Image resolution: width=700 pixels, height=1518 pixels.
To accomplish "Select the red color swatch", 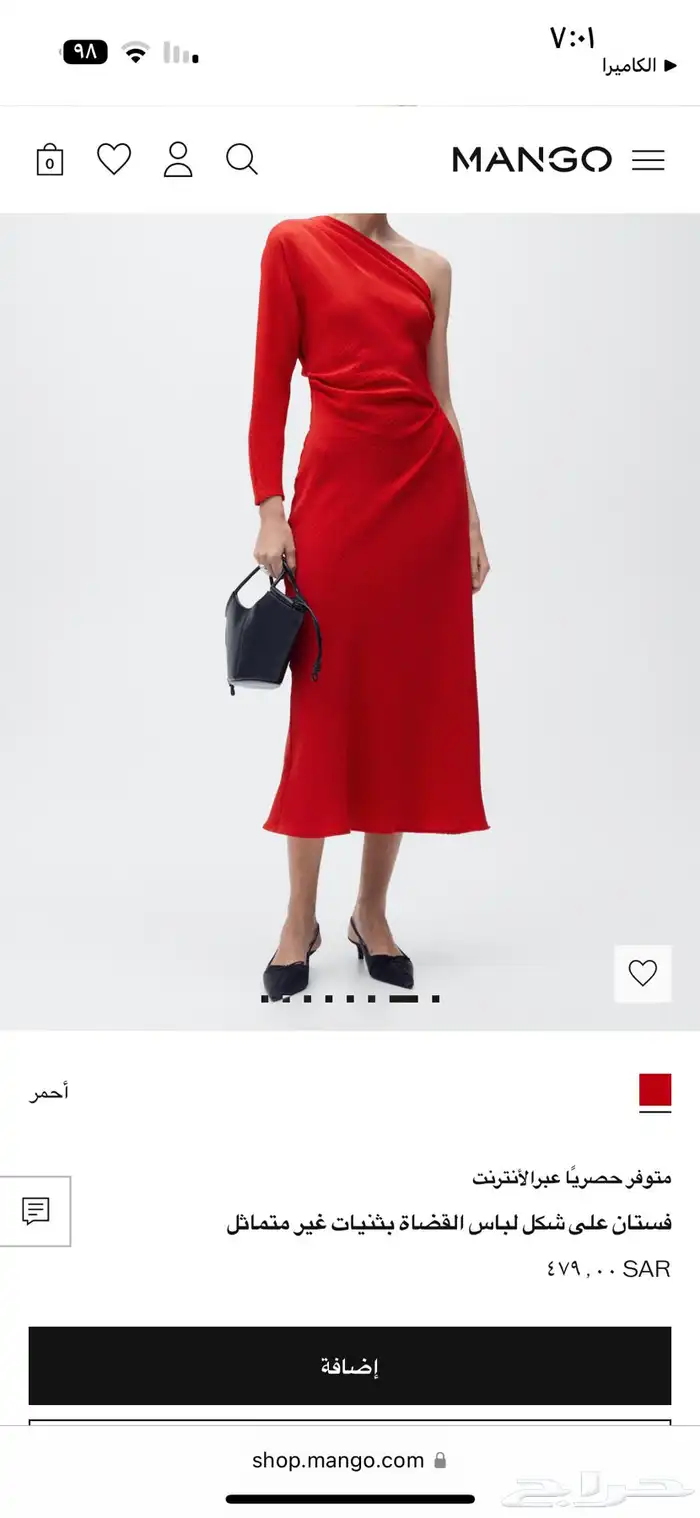I will point(655,1090).
